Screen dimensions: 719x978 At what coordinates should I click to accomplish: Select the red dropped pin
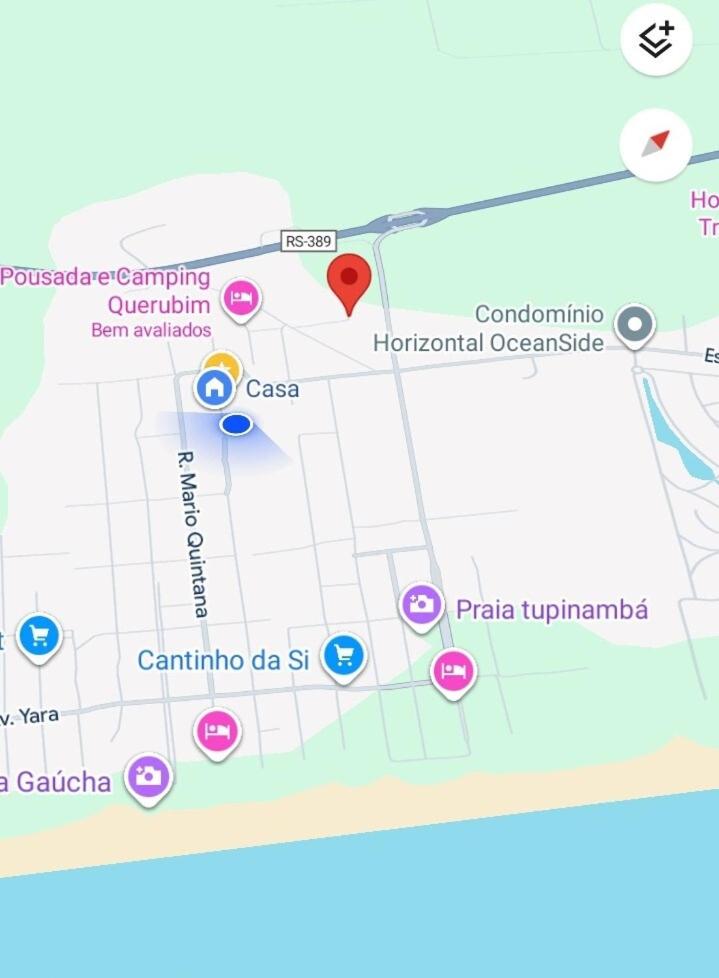[x=350, y=278]
